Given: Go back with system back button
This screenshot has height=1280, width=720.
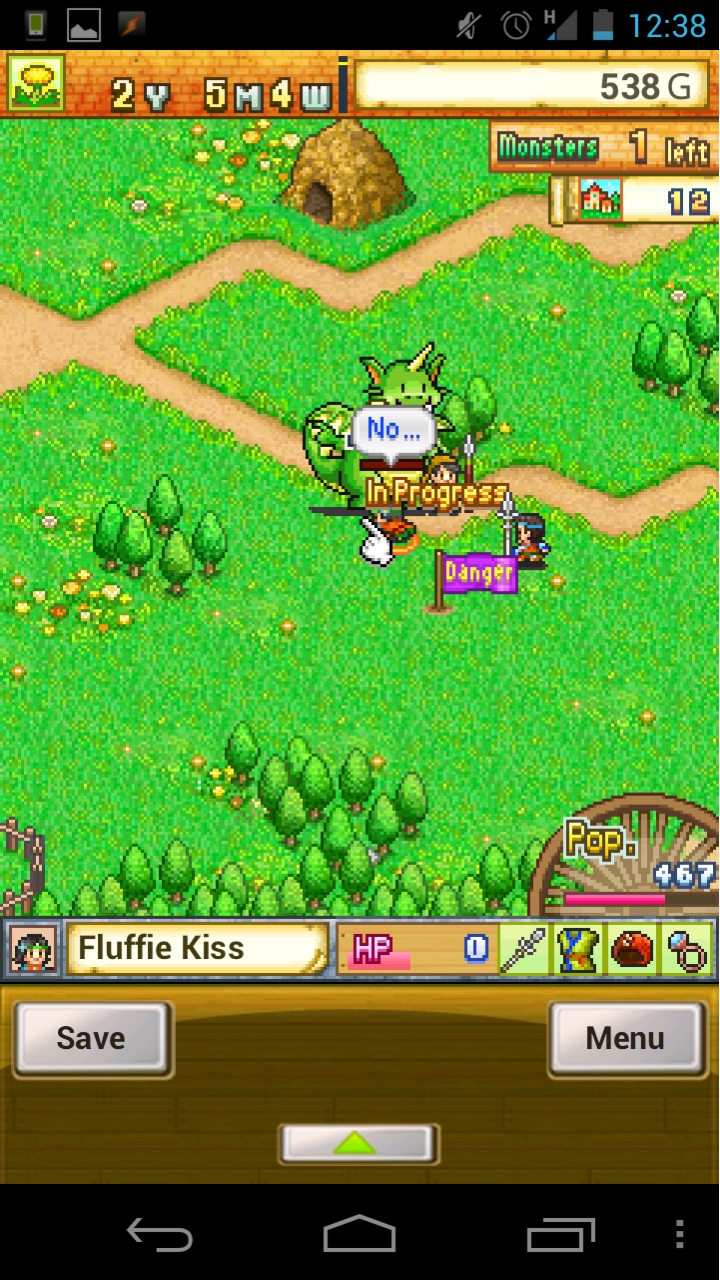Looking at the screenshot, I should [x=159, y=1235].
